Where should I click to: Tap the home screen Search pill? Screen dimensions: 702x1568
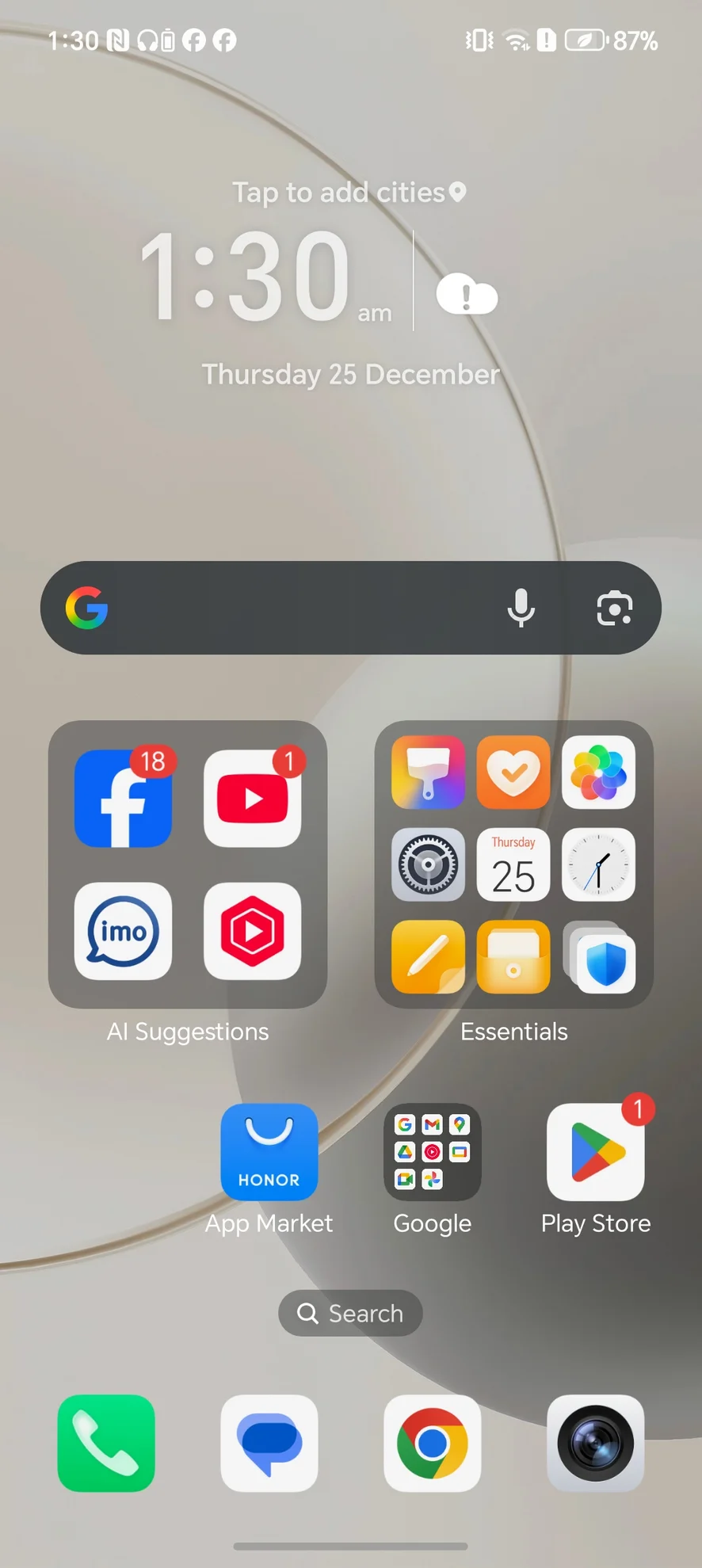tap(350, 1313)
